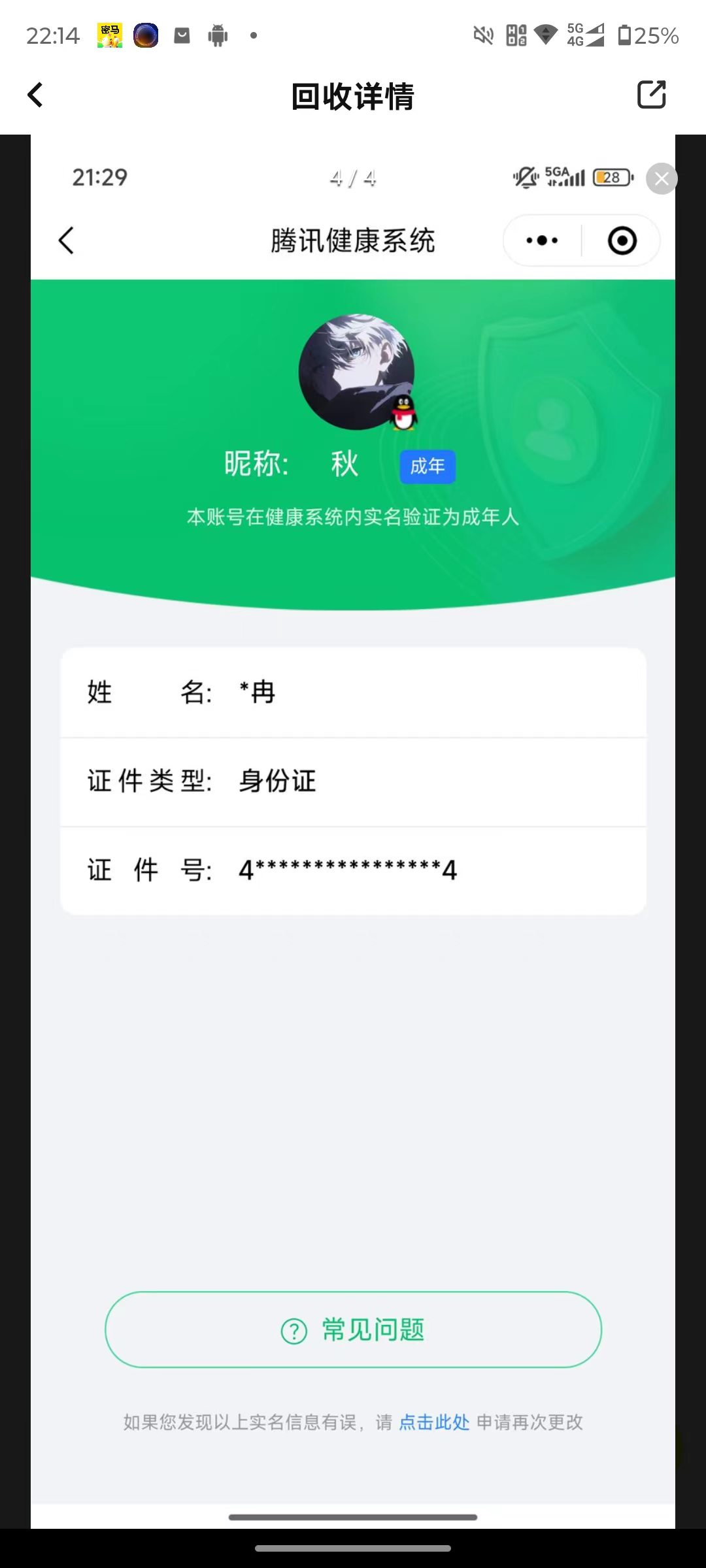Go back from 回收详情 page
The height and width of the screenshot is (1568, 706).
pos(35,95)
